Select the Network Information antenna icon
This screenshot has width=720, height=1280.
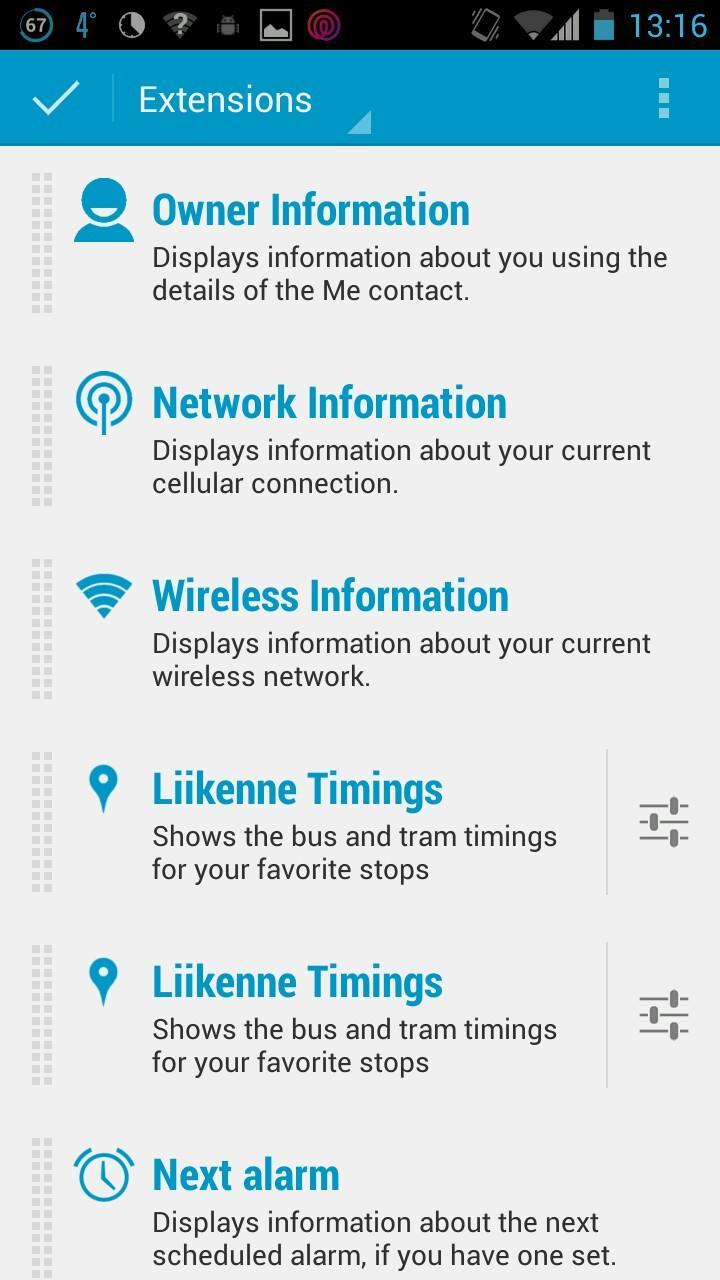point(103,401)
